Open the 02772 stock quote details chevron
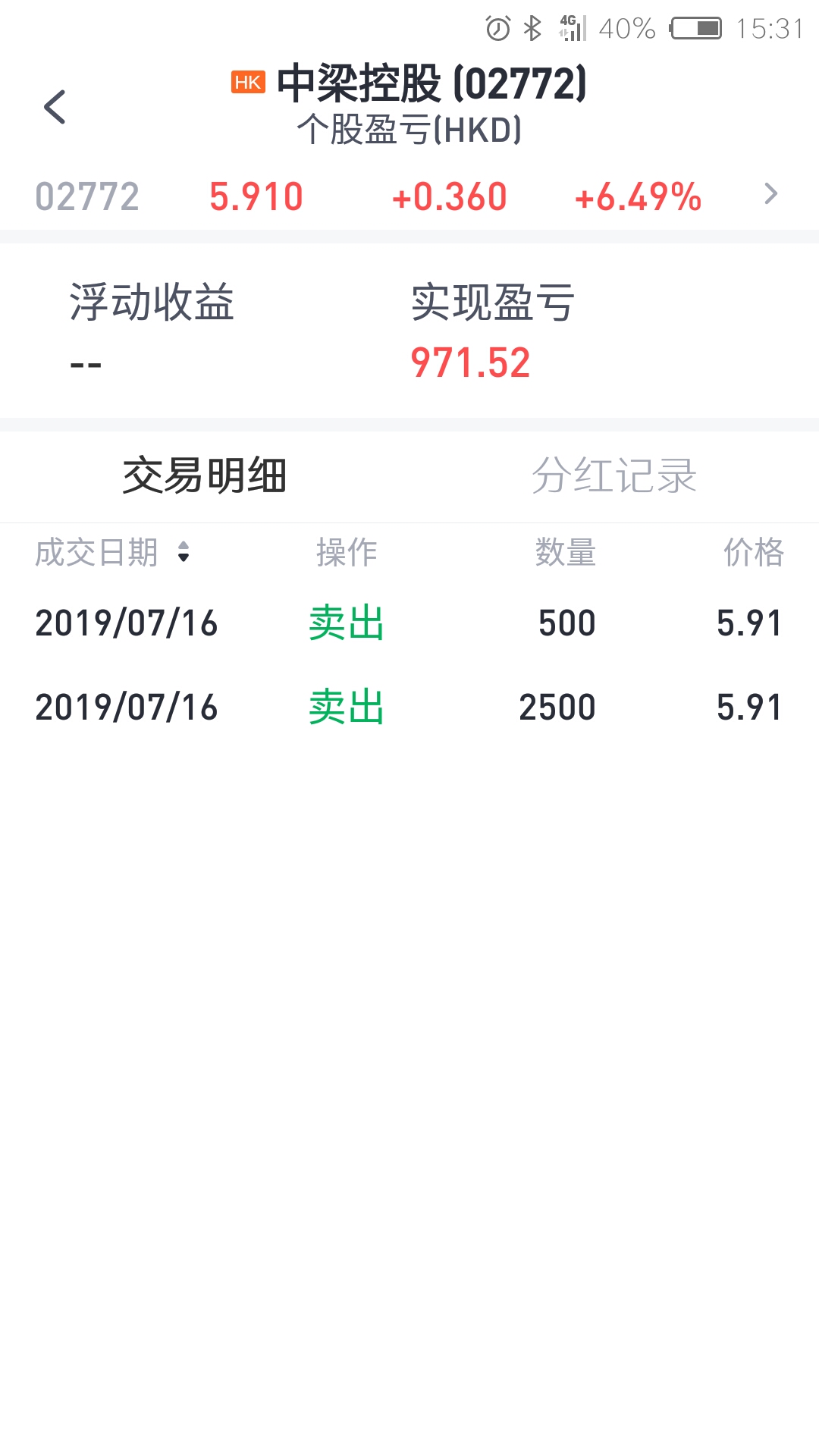819x1456 pixels. pyautogui.click(x=770, y=194)
